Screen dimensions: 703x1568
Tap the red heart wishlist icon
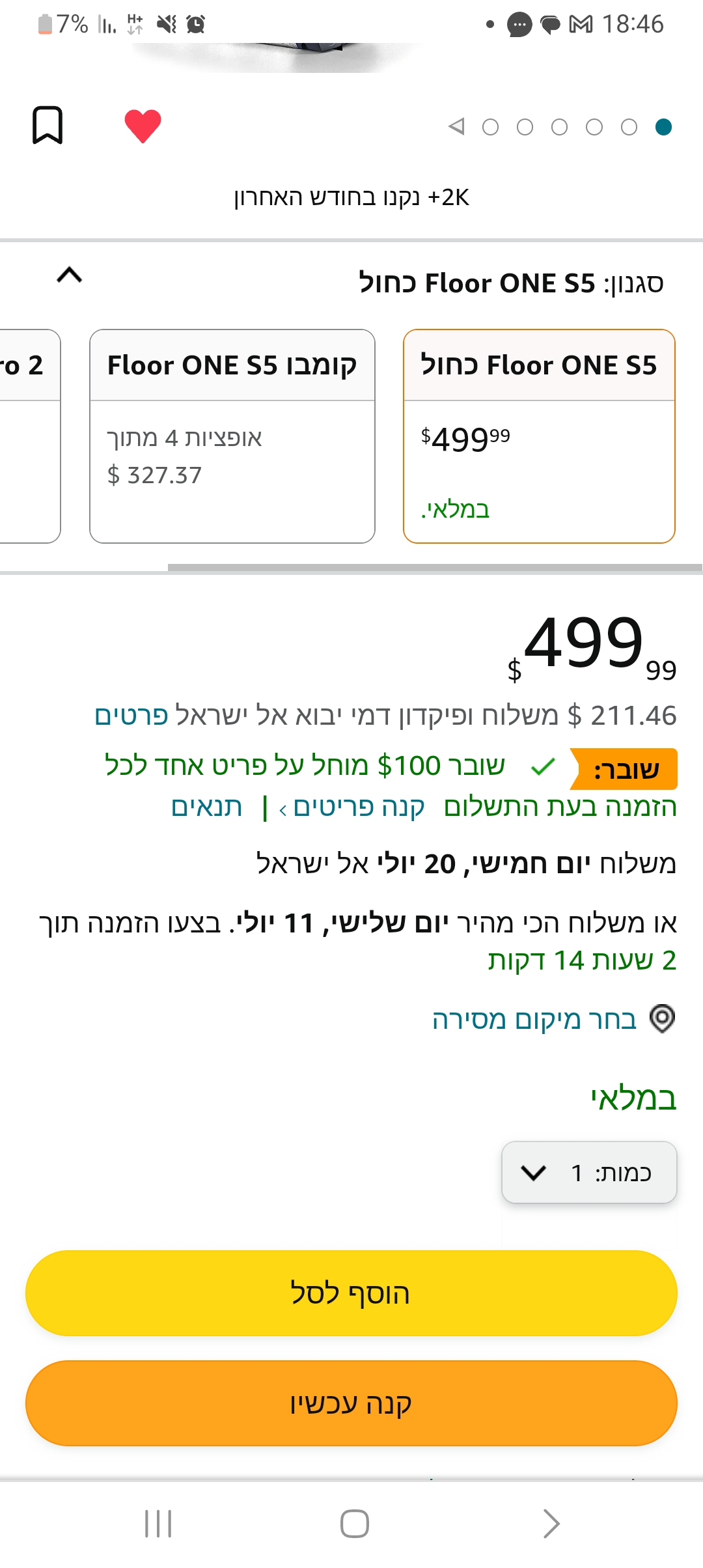coord(143,125)
